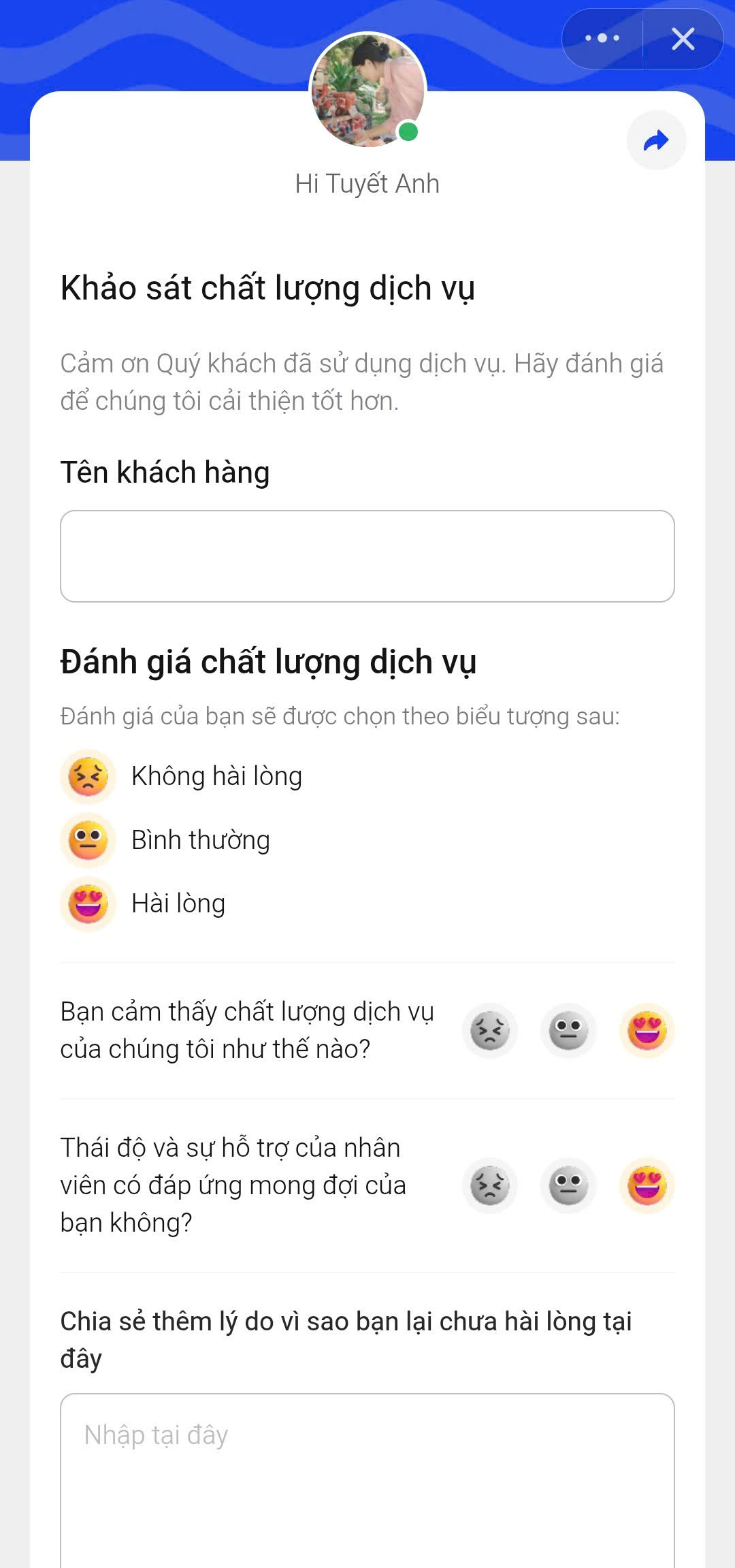Rate staff attitude as Hài lòng
The width and height of the screenshot is (735, 1568).
tap(647, 1185)
